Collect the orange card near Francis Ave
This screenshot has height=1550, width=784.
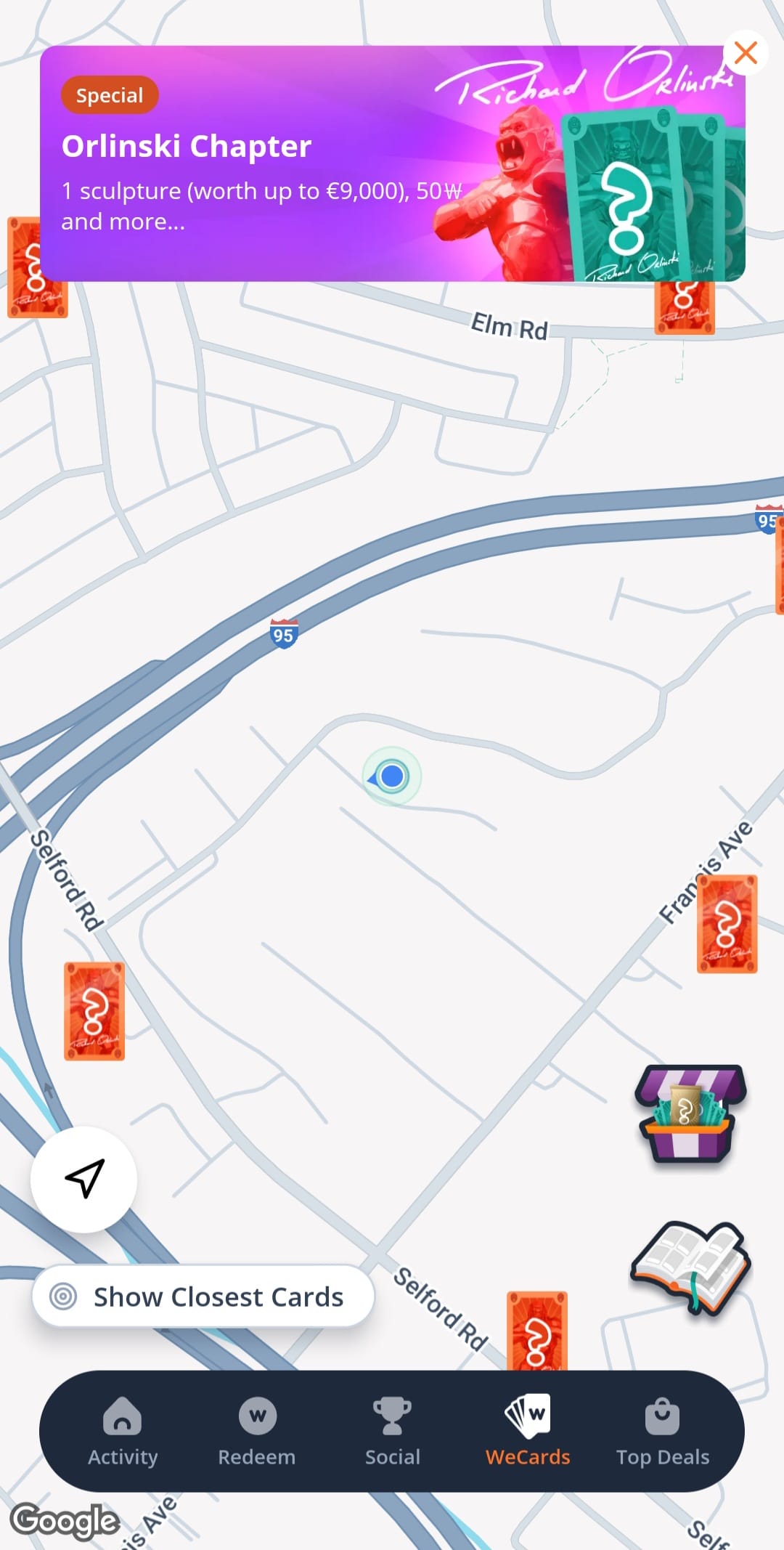pos(727,924)
